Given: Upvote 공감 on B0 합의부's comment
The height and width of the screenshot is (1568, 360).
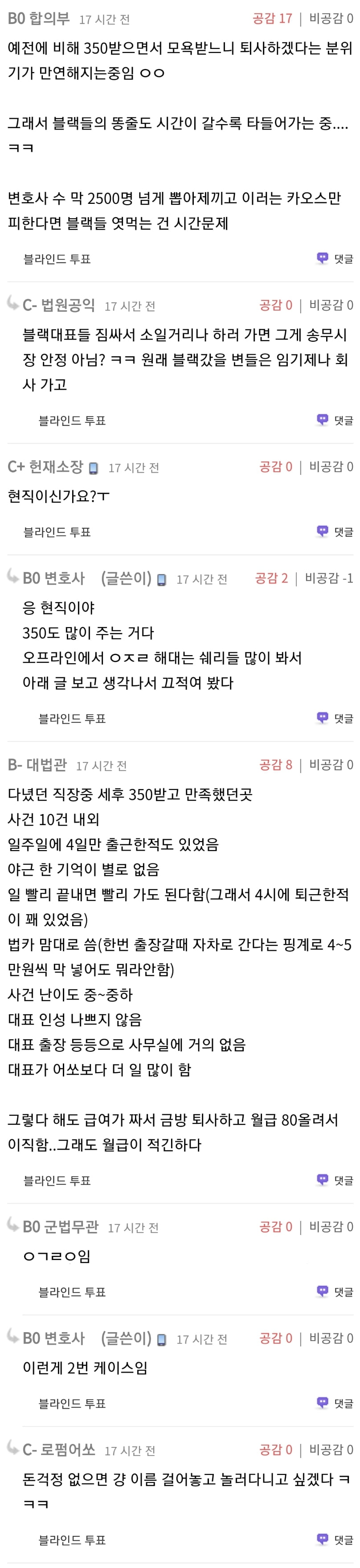Looking at the screenshot, I should click(272, 19).
